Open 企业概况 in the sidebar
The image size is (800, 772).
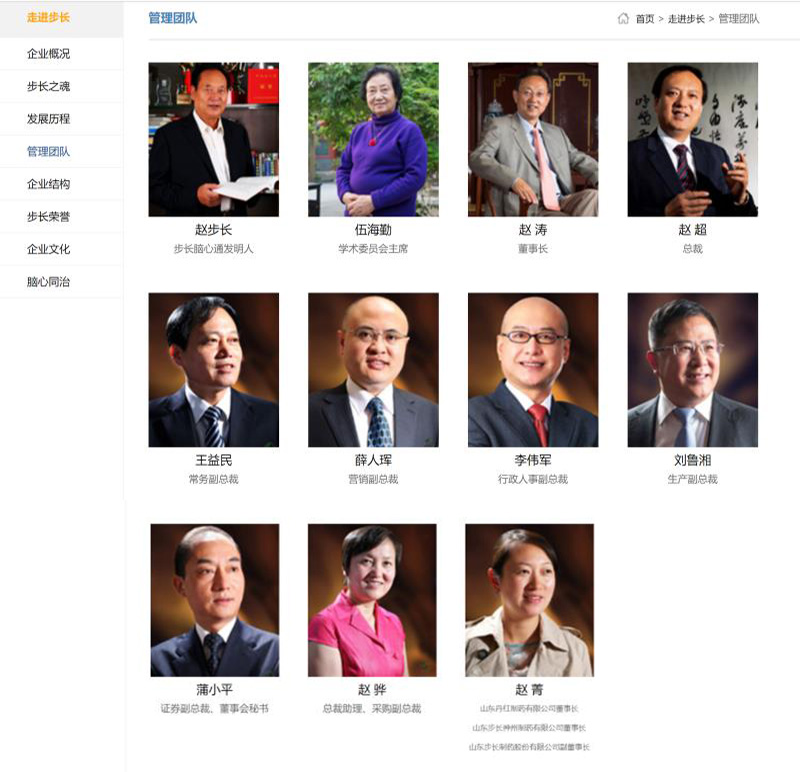tap(48, 54)
